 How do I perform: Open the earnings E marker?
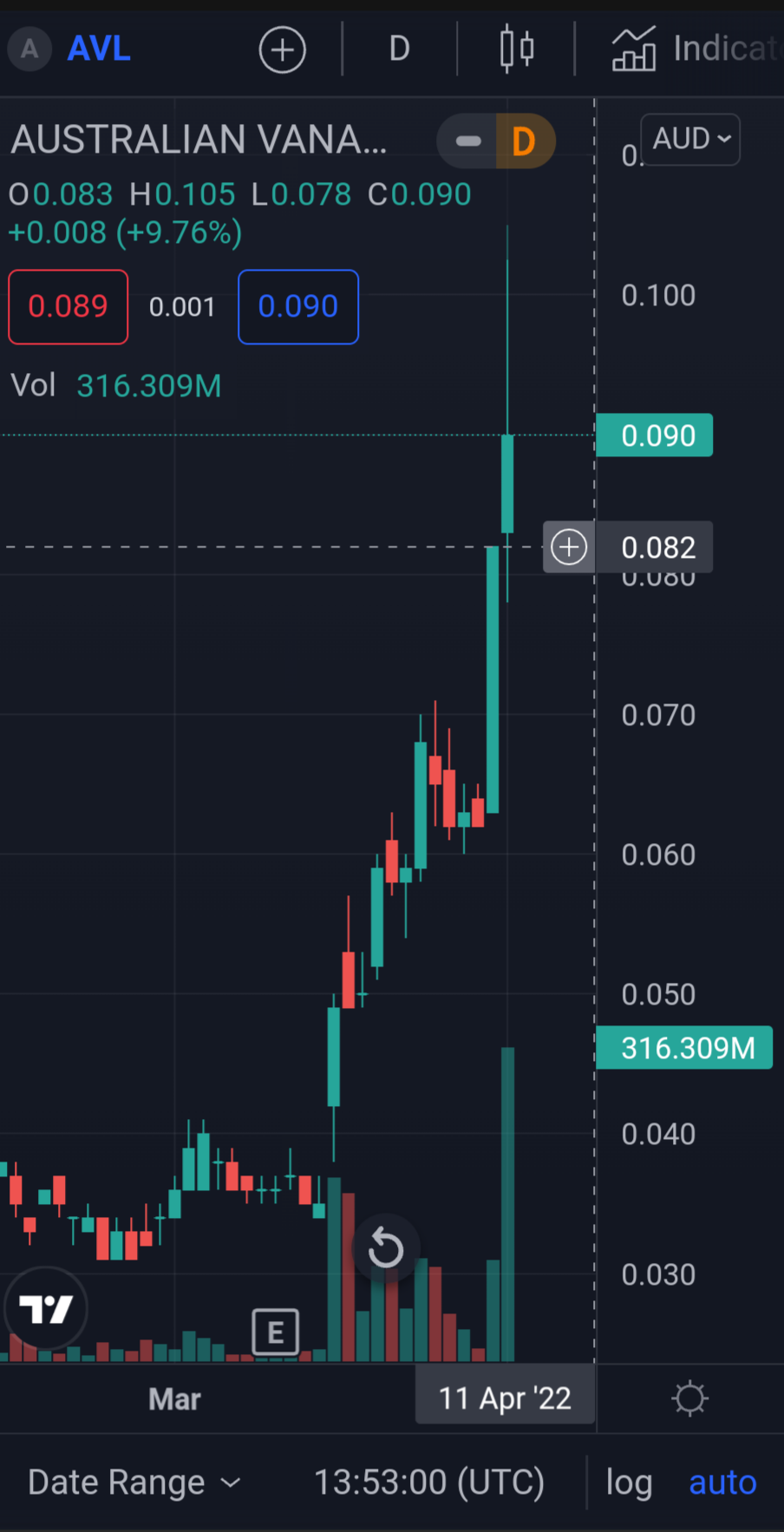coord(276,1332)
